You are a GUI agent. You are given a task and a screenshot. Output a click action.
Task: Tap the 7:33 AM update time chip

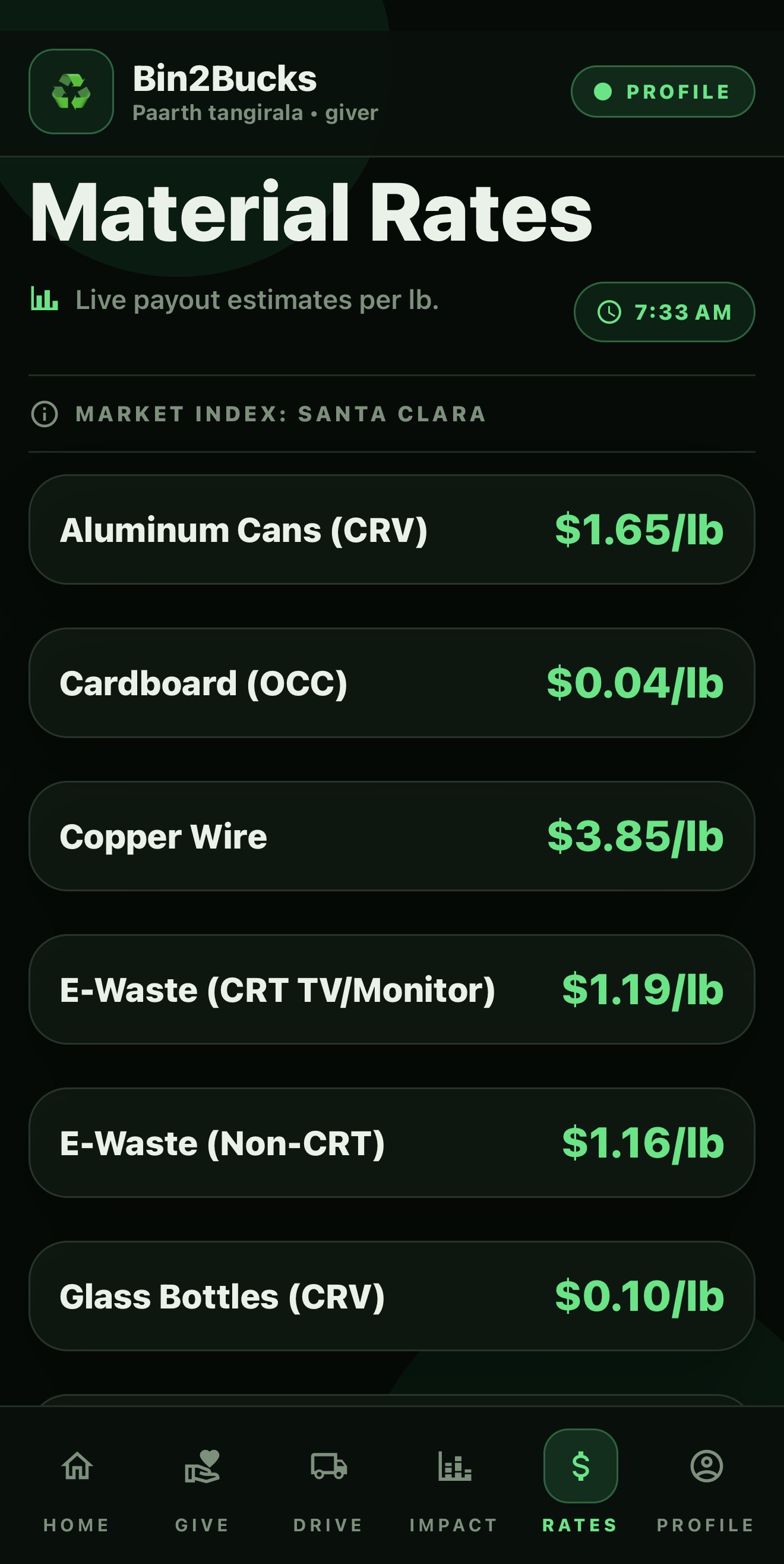tap(665, 312)
